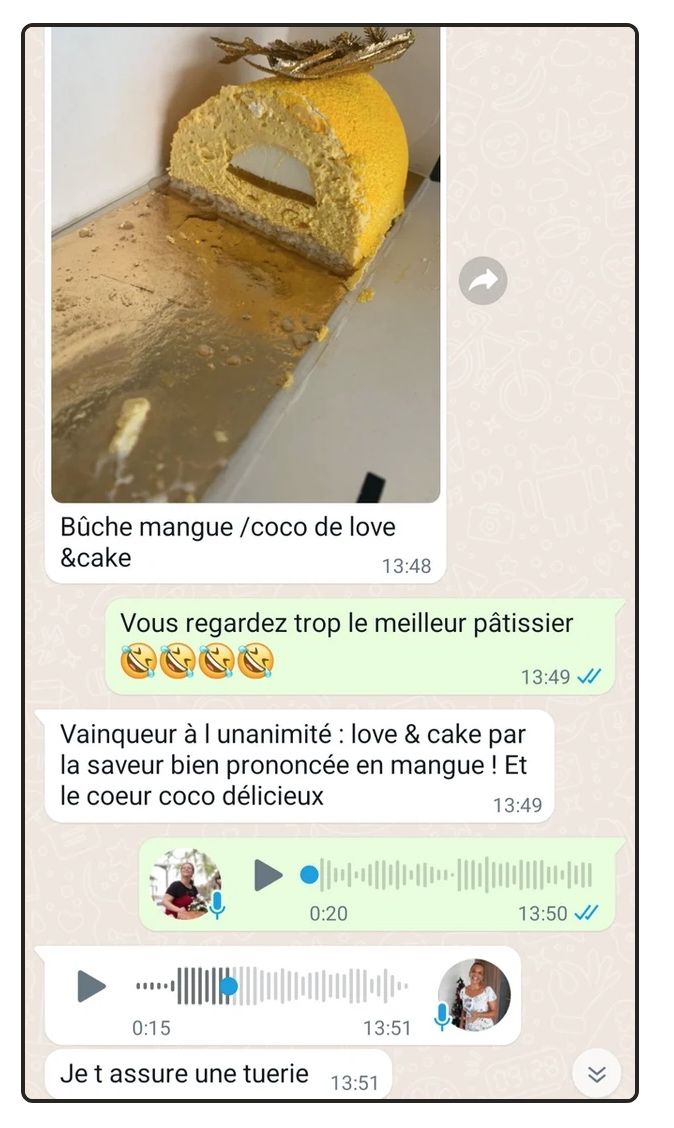
Task: Play the 0:15 voice message
Action: pyautogui.click(x=91, y=986)
